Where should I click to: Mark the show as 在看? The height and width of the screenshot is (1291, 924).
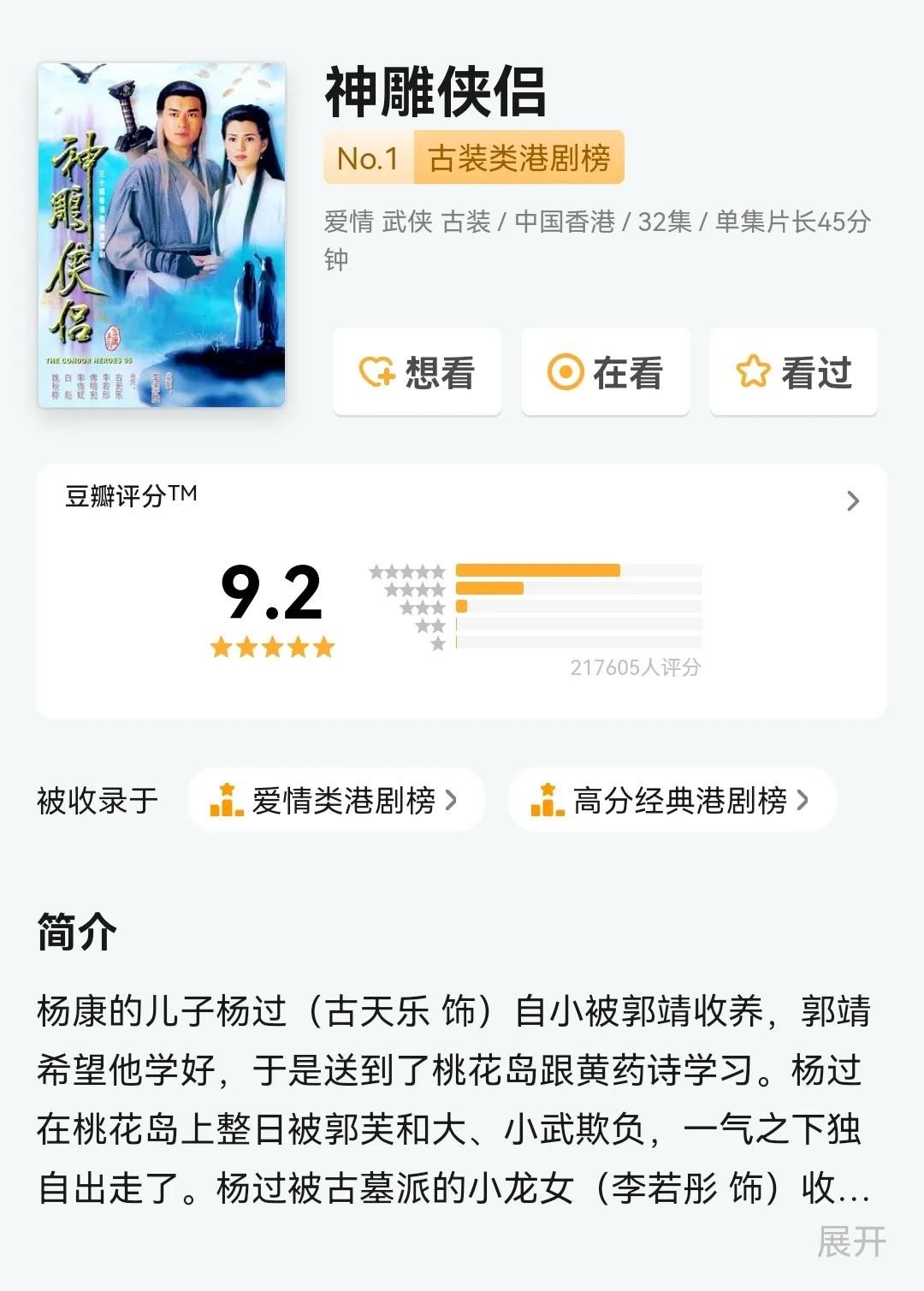pos(605,372)
